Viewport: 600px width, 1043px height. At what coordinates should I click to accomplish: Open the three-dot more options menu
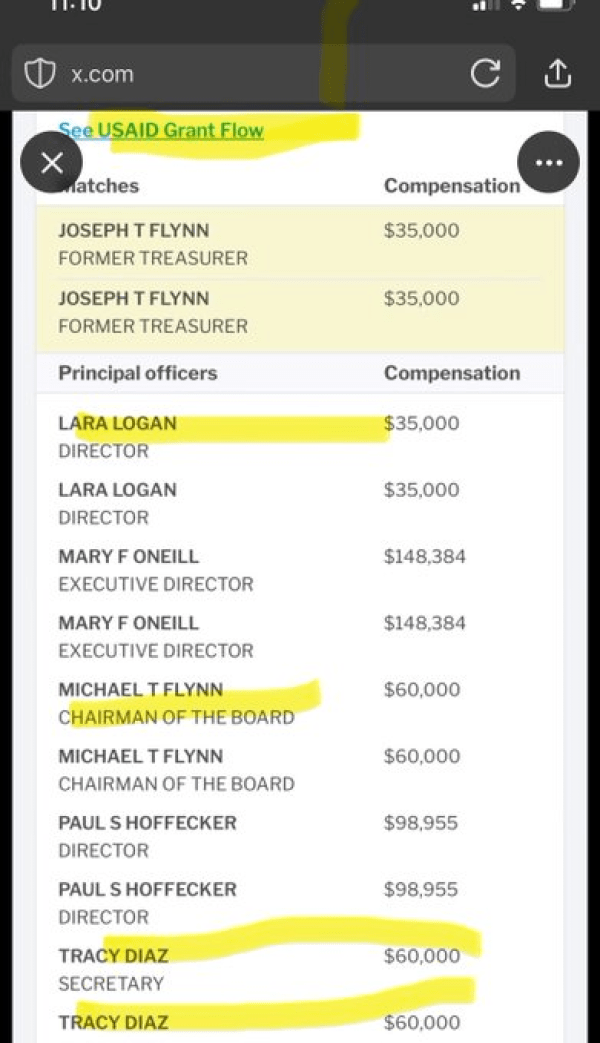point(548,162)
